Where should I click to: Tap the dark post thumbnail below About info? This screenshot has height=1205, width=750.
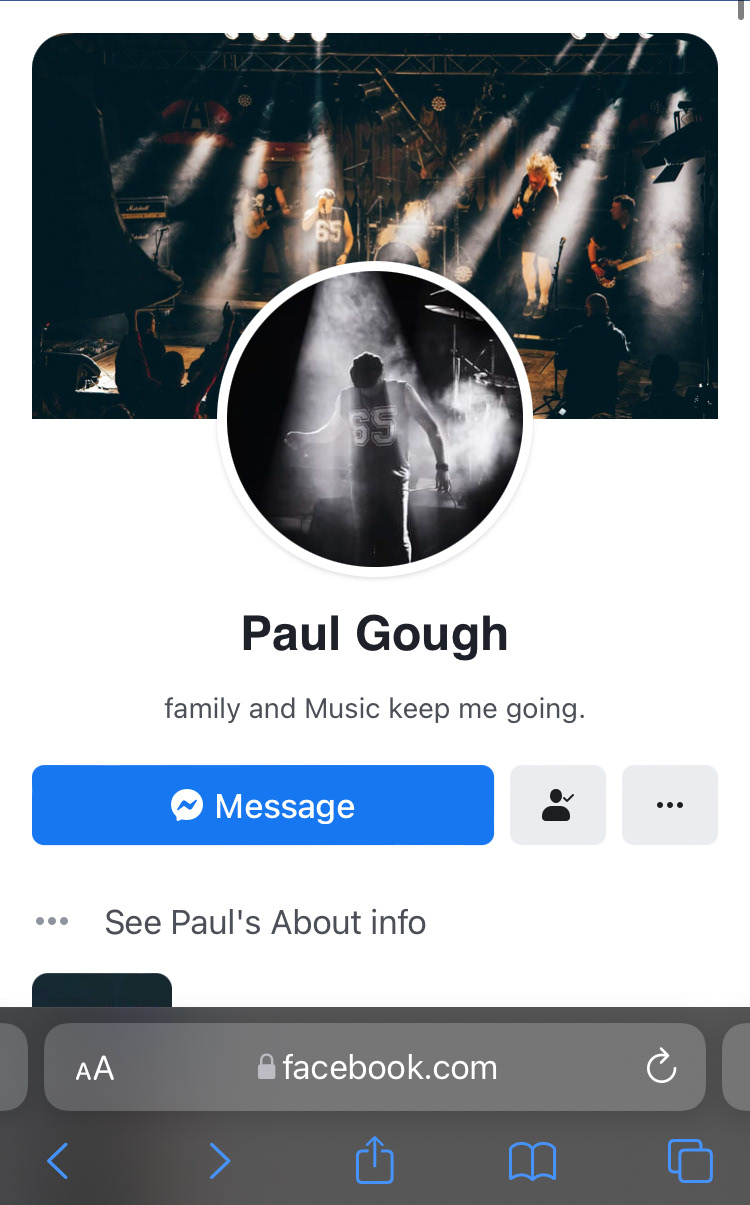pos(101,995)
